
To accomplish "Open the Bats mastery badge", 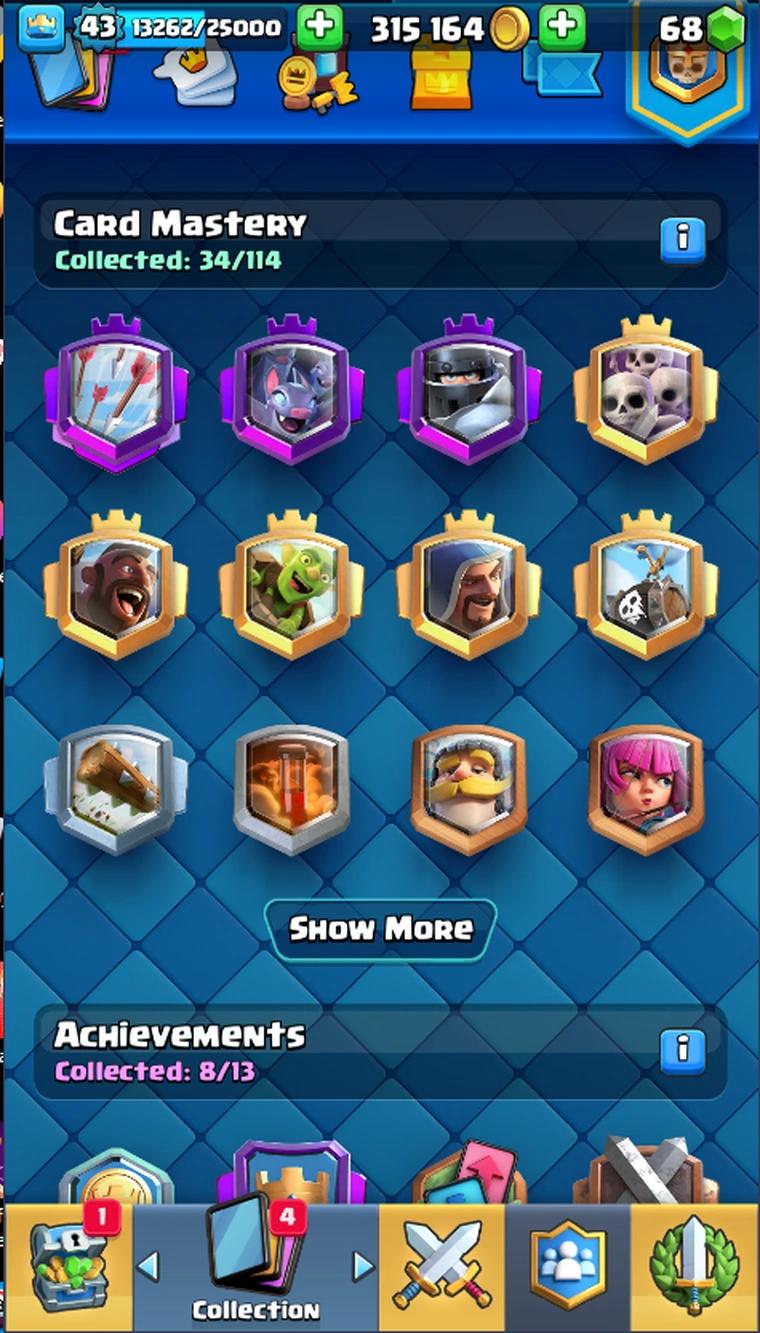I will (292, 390).
